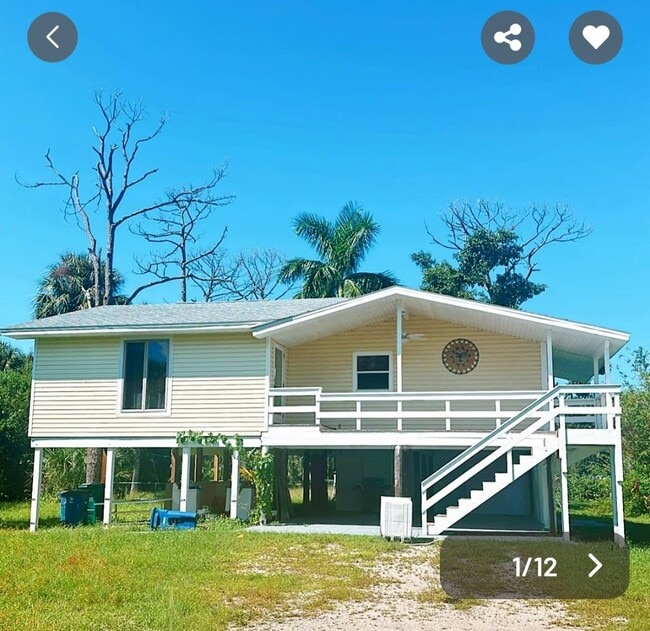The width and height of the screenshot is (650, 631).
Task: Save listing with the heart icon
Action: tap(595, 38)
